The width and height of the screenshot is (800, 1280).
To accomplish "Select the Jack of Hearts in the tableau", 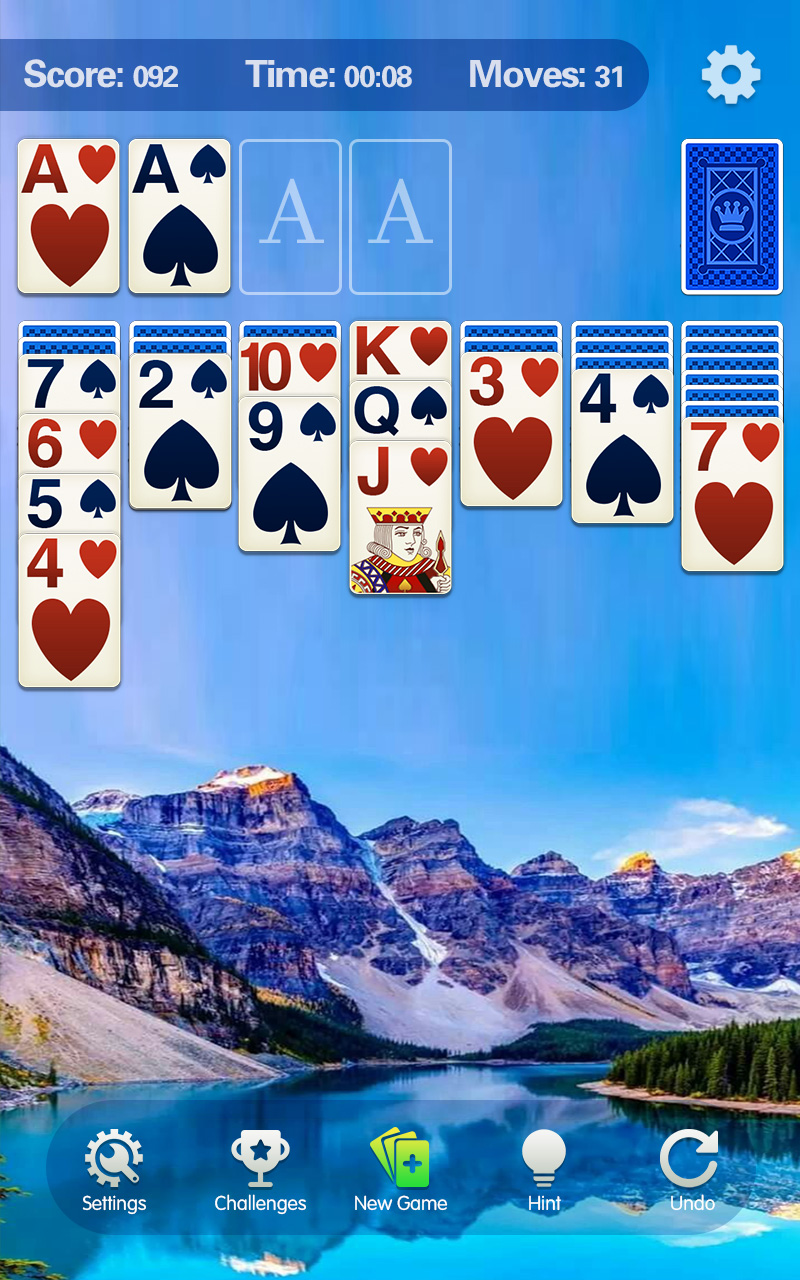I will pos(400,520).
